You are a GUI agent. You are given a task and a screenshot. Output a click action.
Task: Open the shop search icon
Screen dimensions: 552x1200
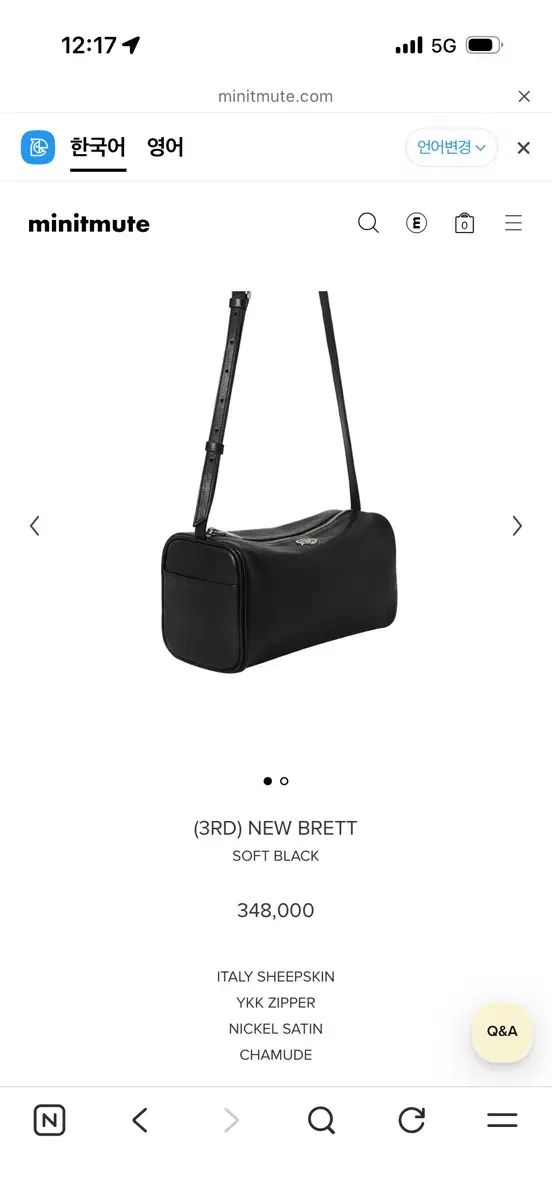(x=368, y=223)
